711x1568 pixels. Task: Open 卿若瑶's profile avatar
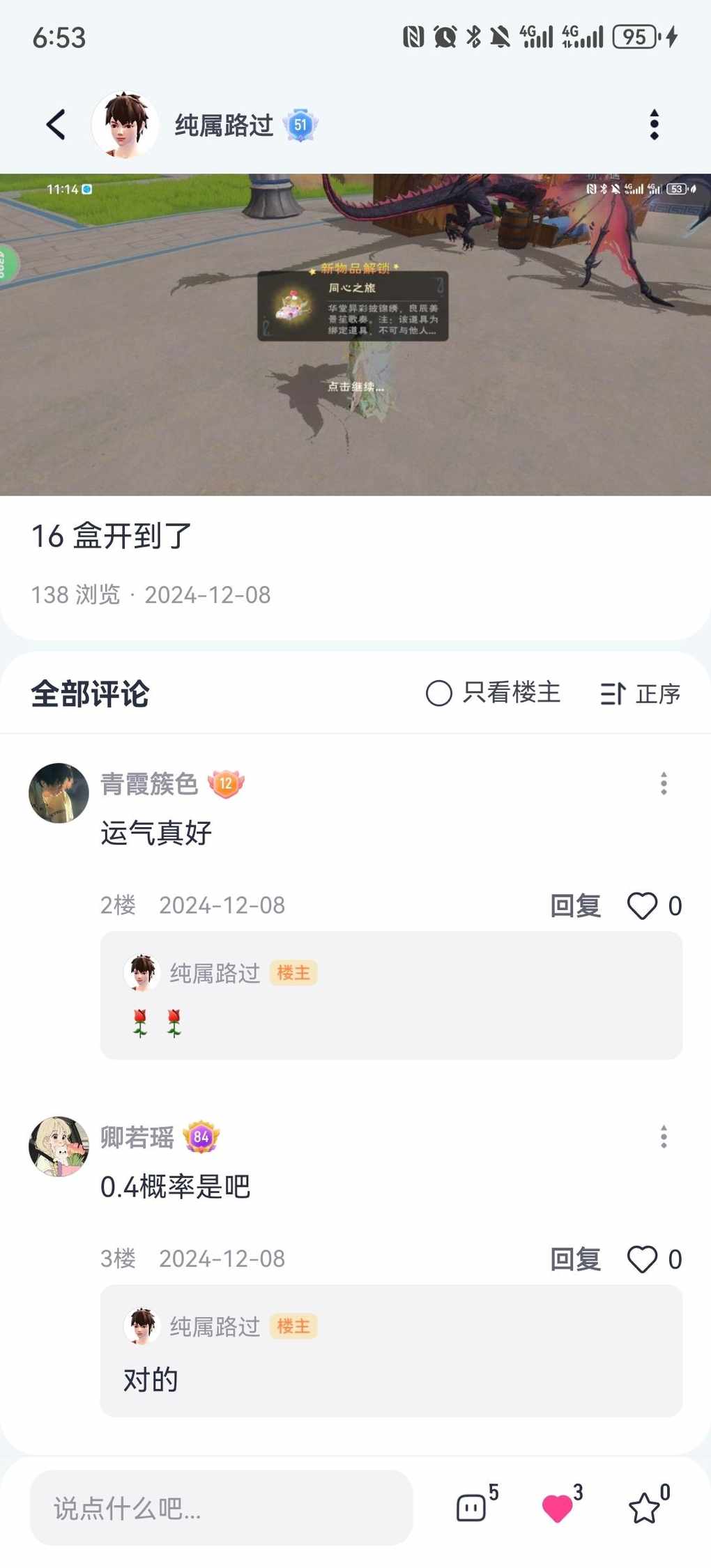click(59, 1146)
